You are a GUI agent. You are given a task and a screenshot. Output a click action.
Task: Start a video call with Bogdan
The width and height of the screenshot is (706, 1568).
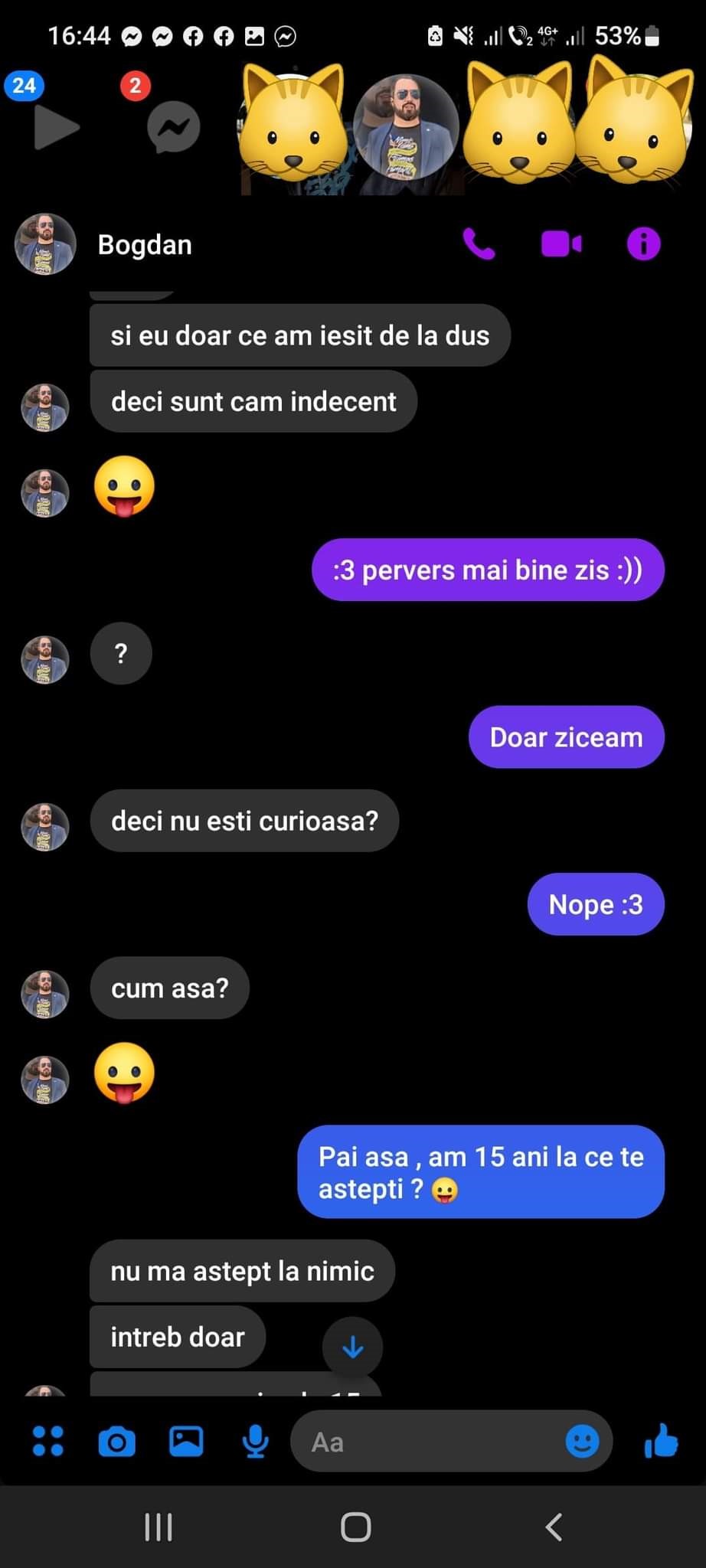(x=561, y=243)
